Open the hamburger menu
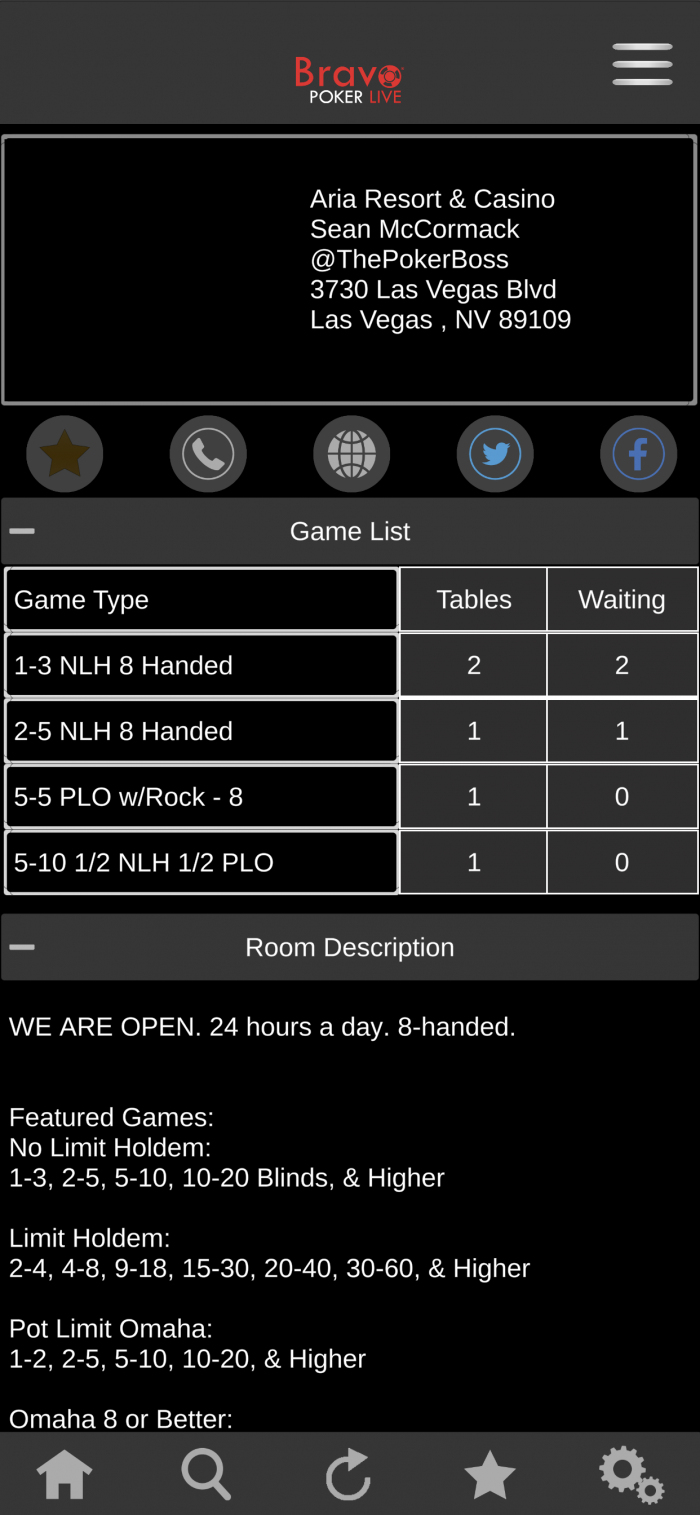This screenshot has width=700, height=1515. tap(642, 64)
